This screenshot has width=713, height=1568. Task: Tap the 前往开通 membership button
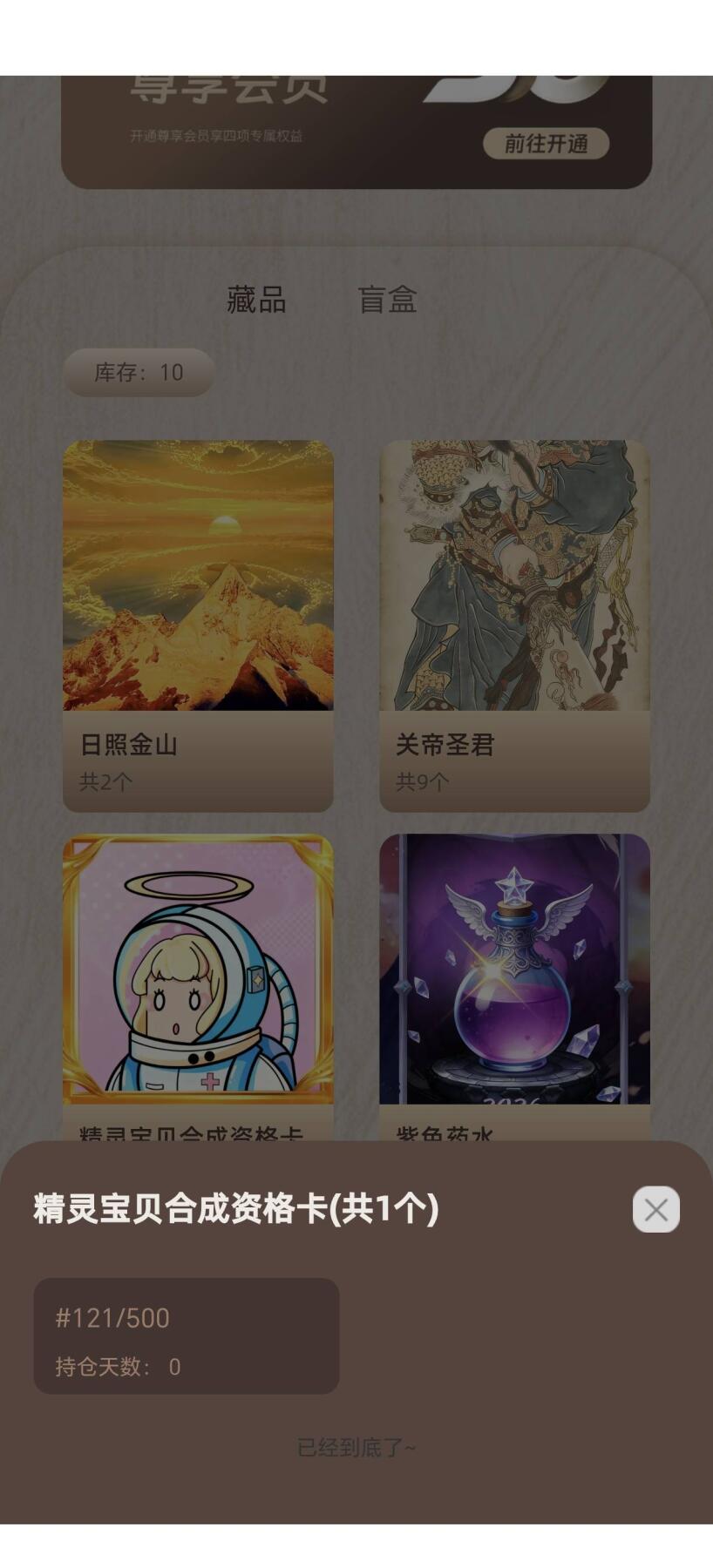click(x=545, y=144)
